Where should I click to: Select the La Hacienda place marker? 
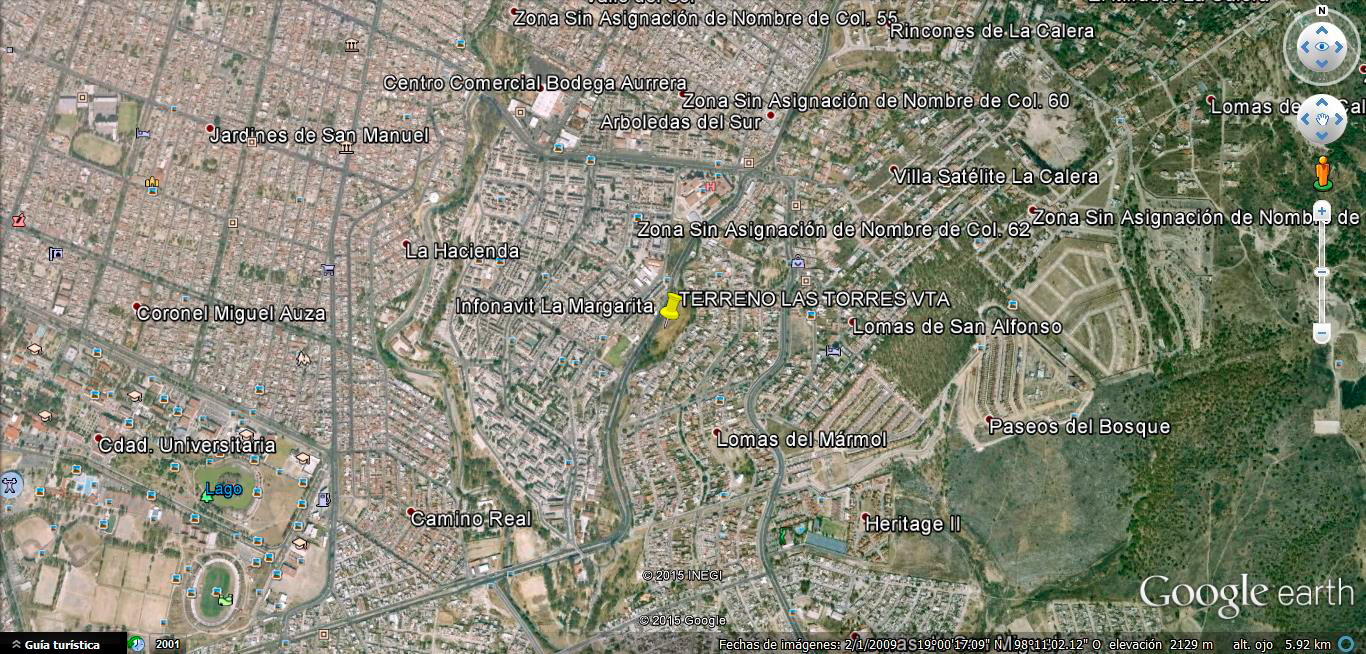[406, 243]
